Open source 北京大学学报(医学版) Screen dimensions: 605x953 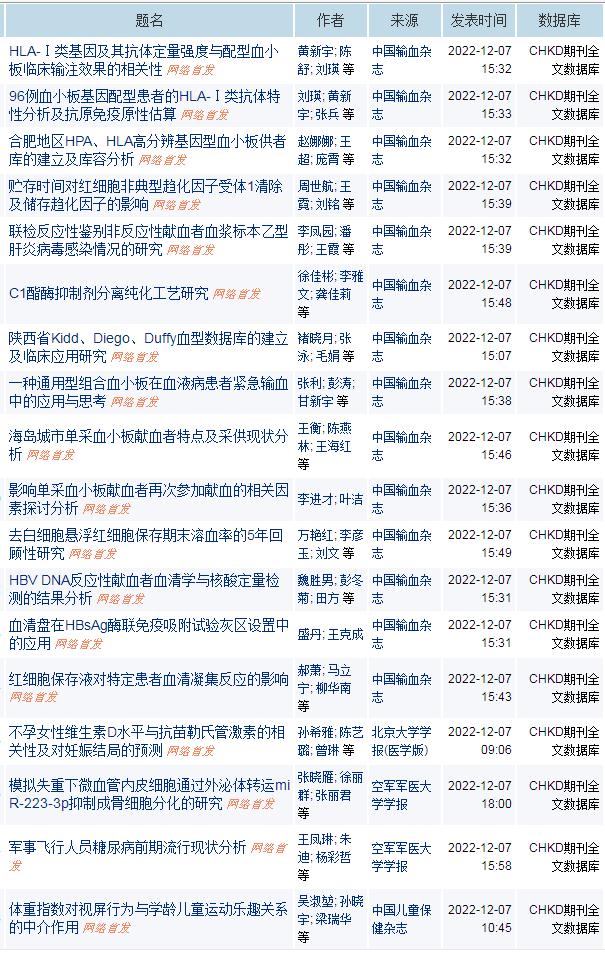pos(400,740)
